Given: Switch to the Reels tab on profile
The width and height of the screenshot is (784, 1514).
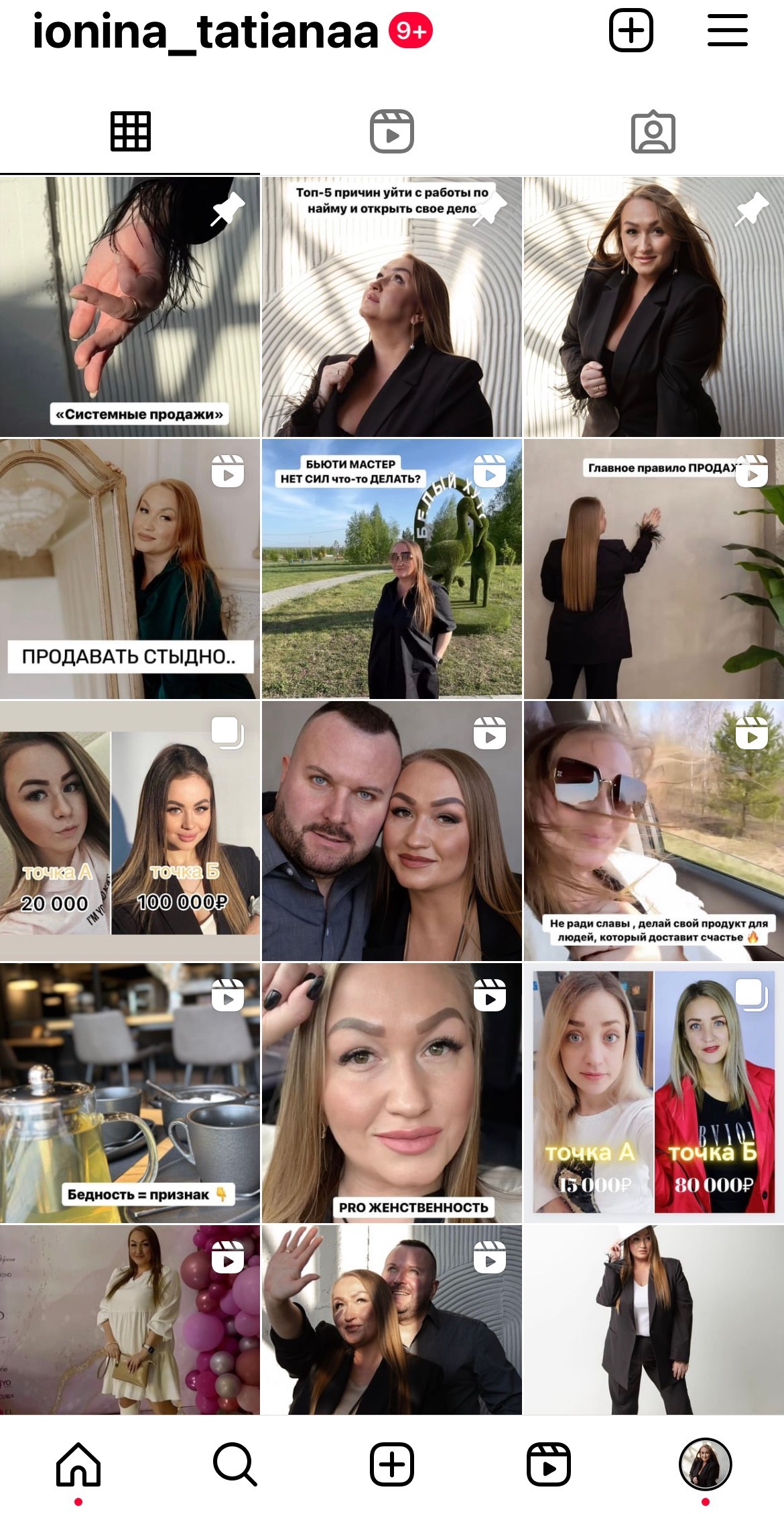Looking at the screenshot, I should pos(392,131).
